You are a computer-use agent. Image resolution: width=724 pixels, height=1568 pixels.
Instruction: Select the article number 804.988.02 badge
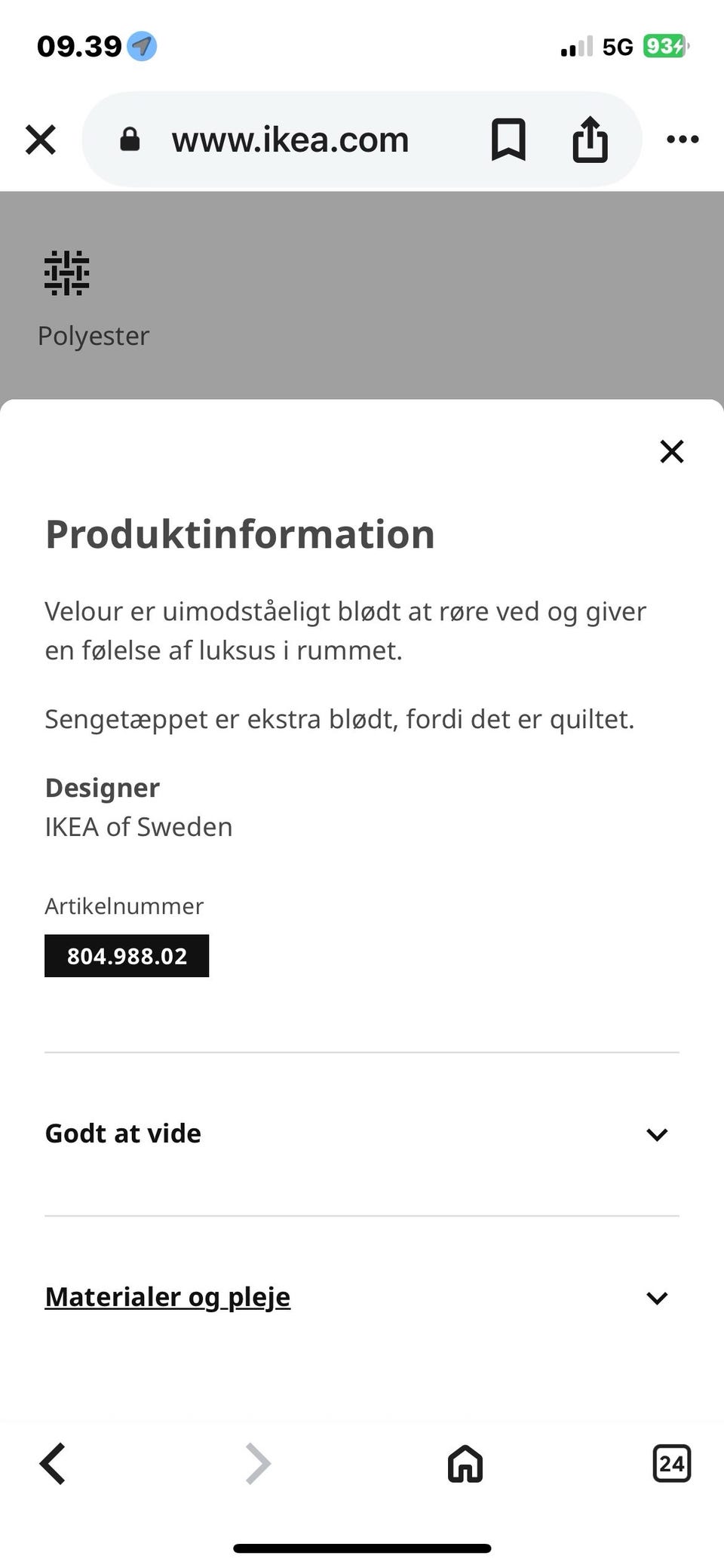[126, 955]
